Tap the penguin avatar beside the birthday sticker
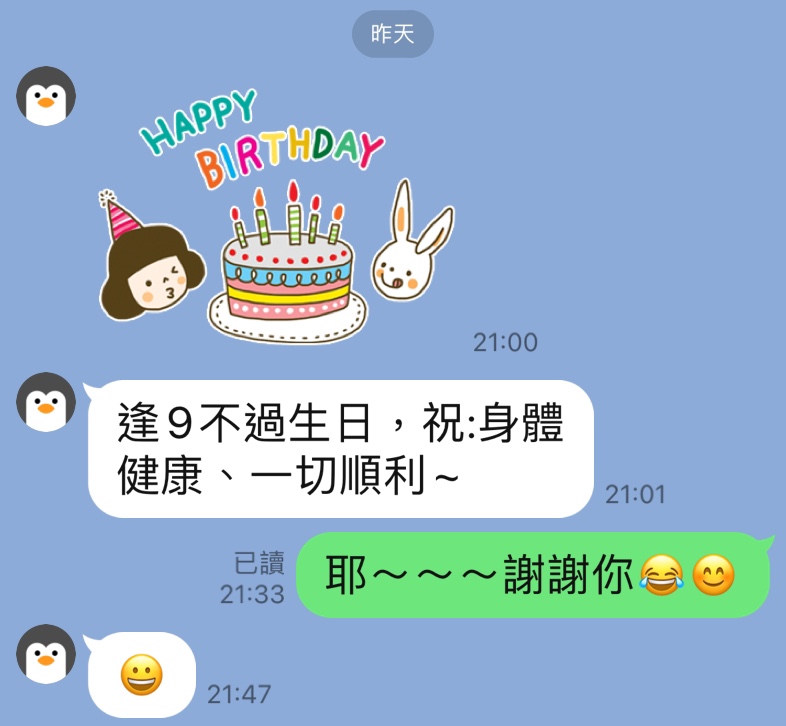 46,97
